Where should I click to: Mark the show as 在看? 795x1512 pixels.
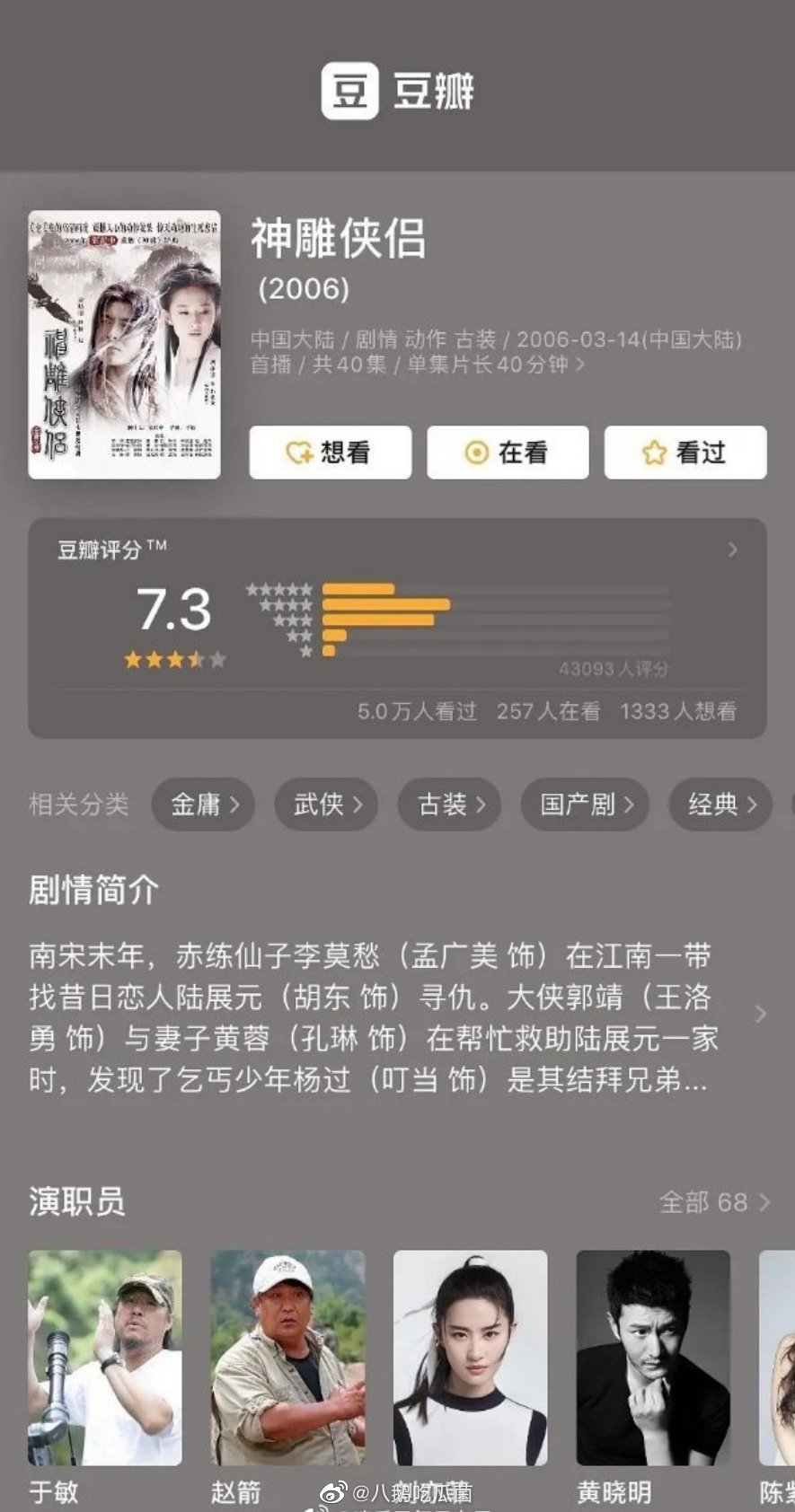[x=508, y=453]
